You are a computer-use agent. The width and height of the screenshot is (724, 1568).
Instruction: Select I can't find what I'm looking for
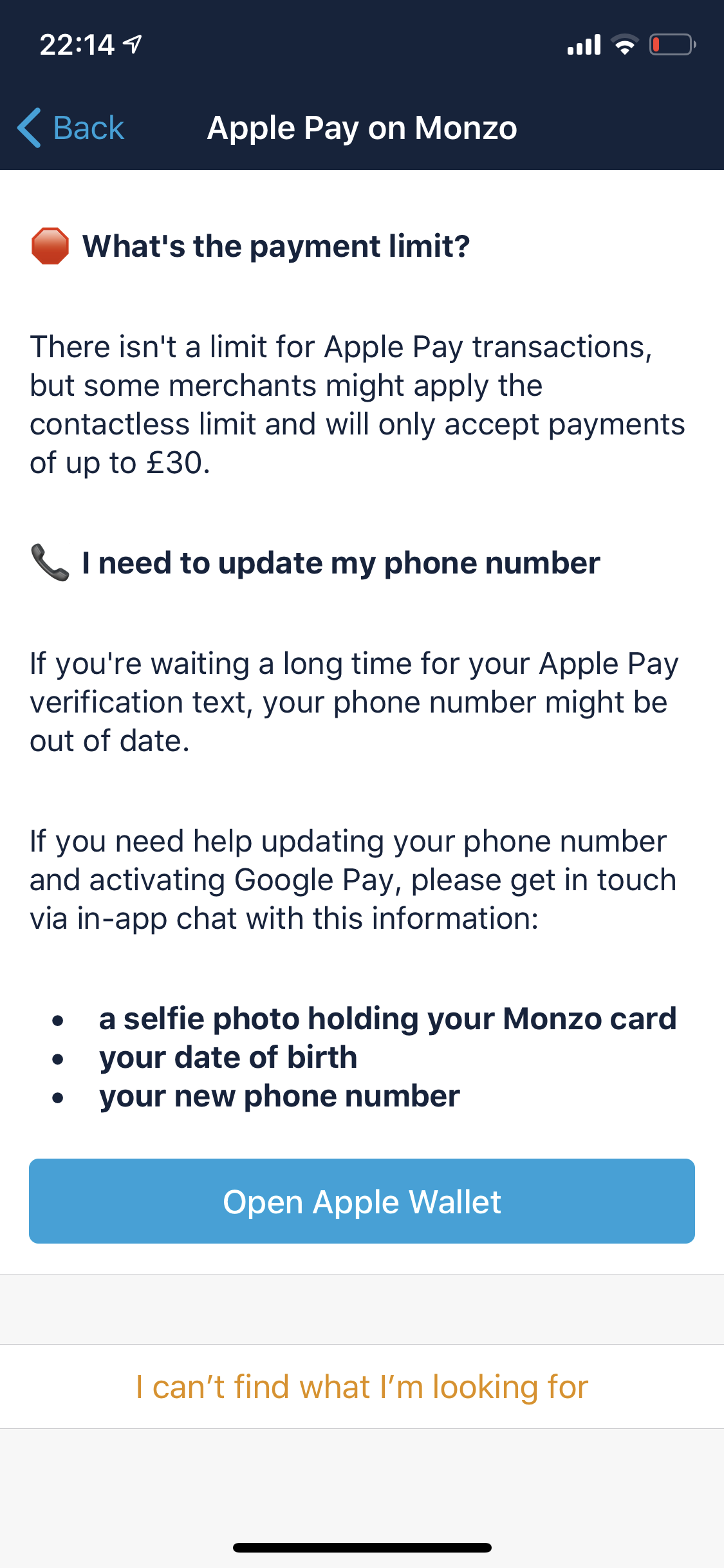(x=362, y=1386)
